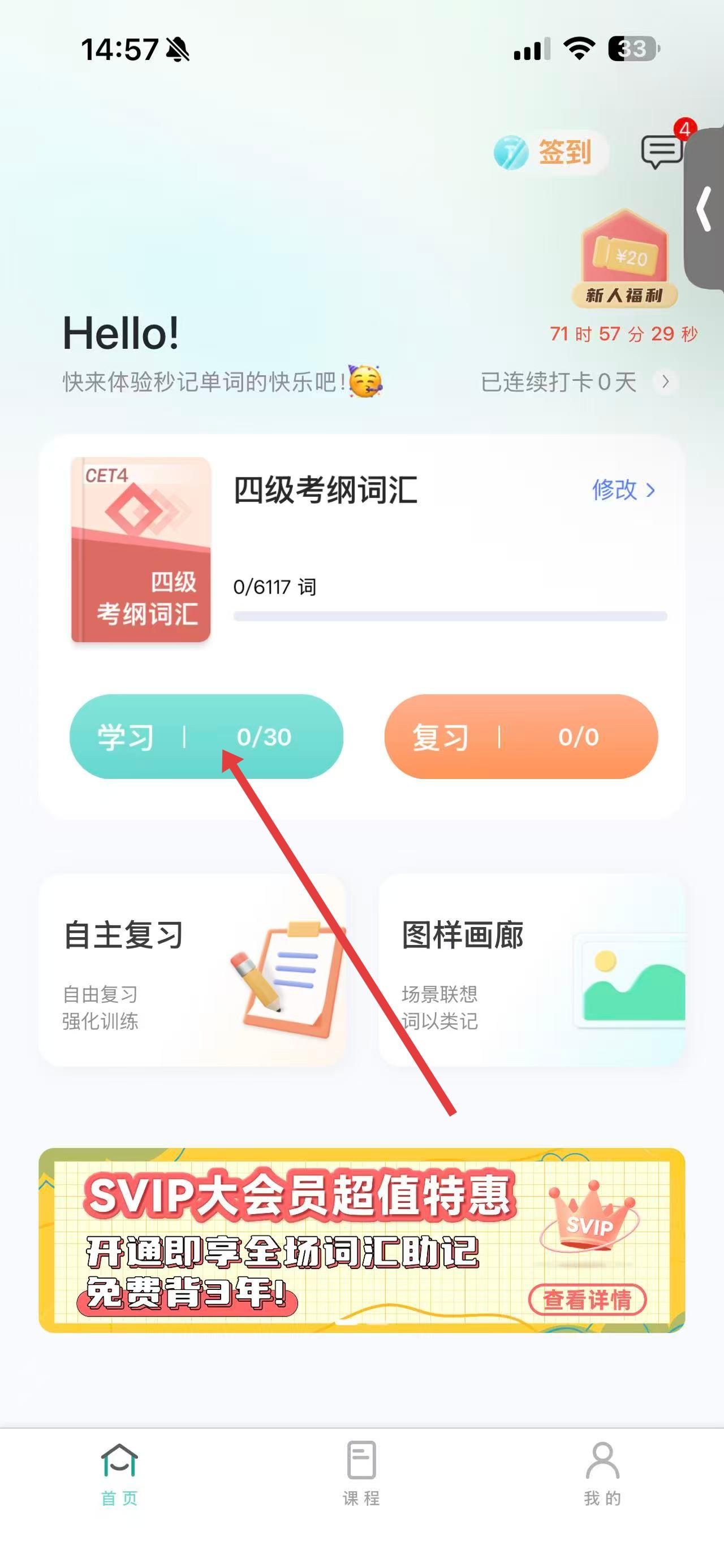
Task: Tap 查看详情 on the SVIP banner
Action: coord(587,1299)
